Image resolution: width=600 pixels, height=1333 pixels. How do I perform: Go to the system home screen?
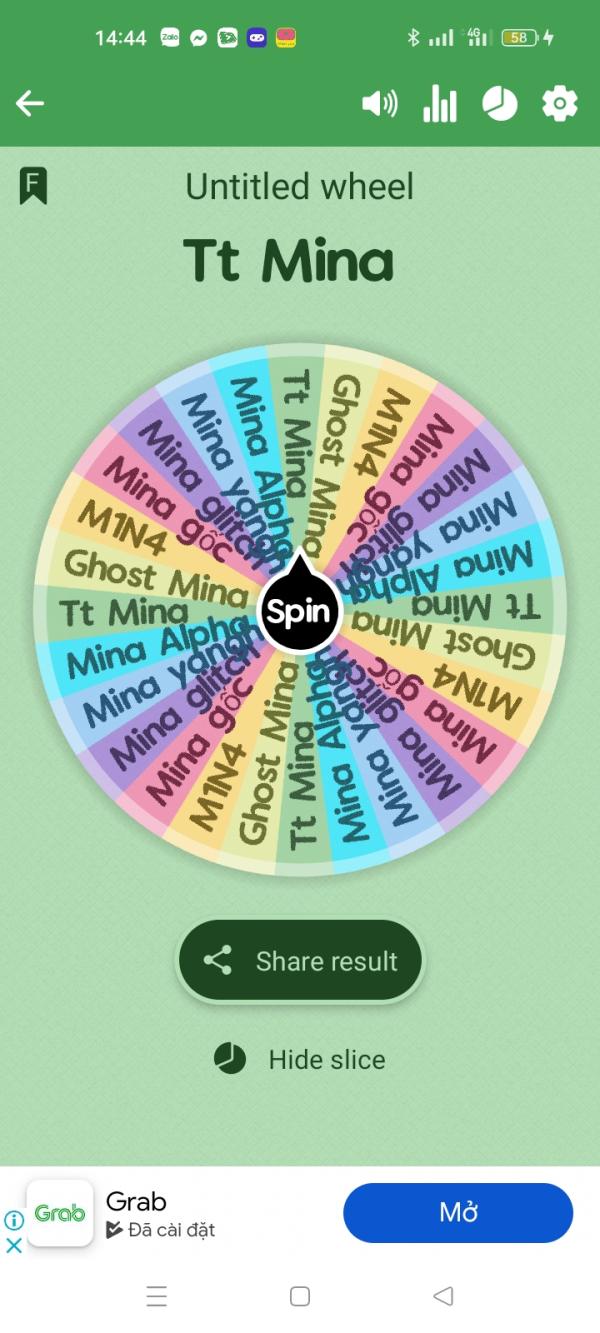click(300, 1297)
